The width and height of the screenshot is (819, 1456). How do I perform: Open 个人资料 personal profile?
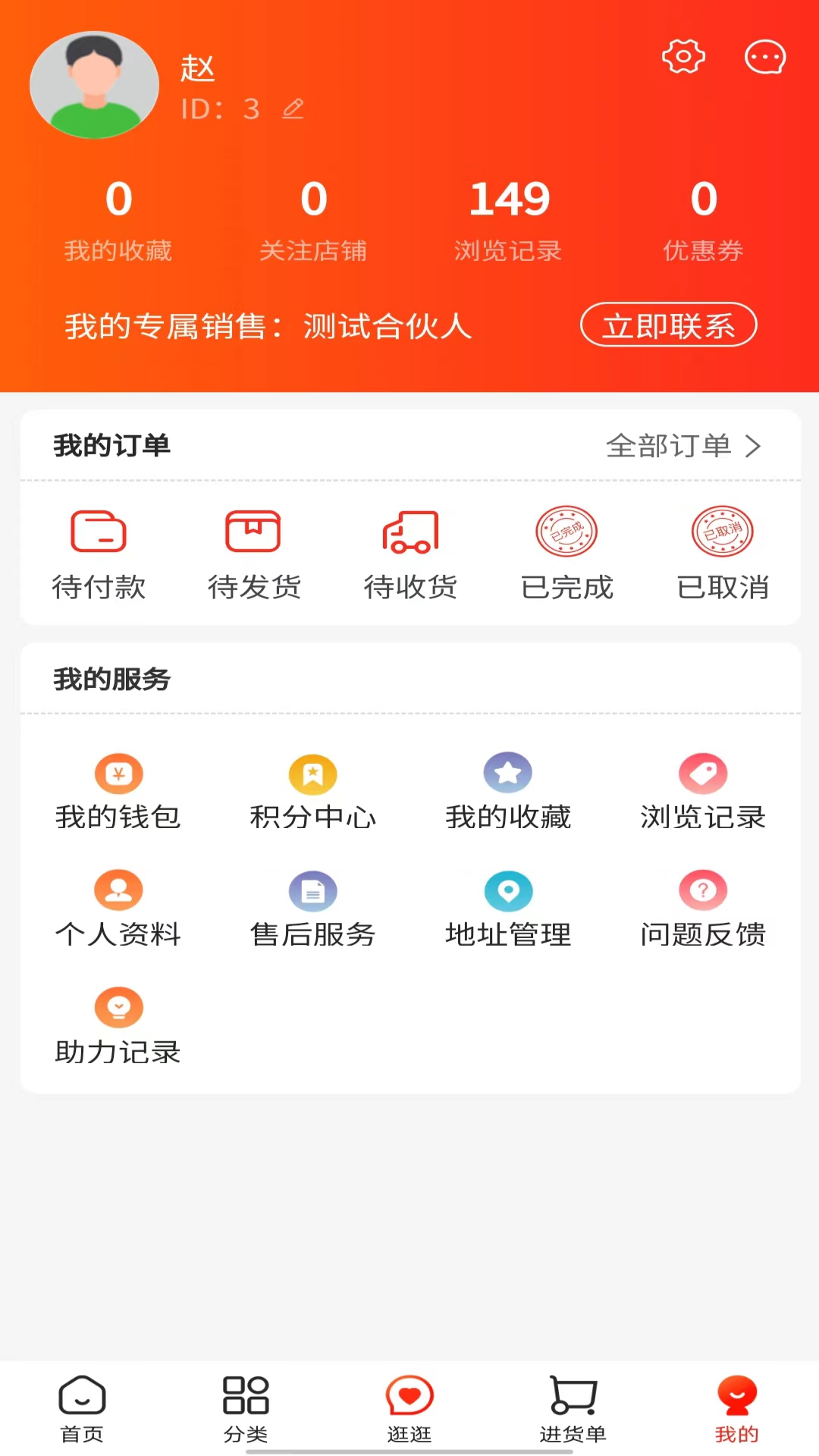118,910
